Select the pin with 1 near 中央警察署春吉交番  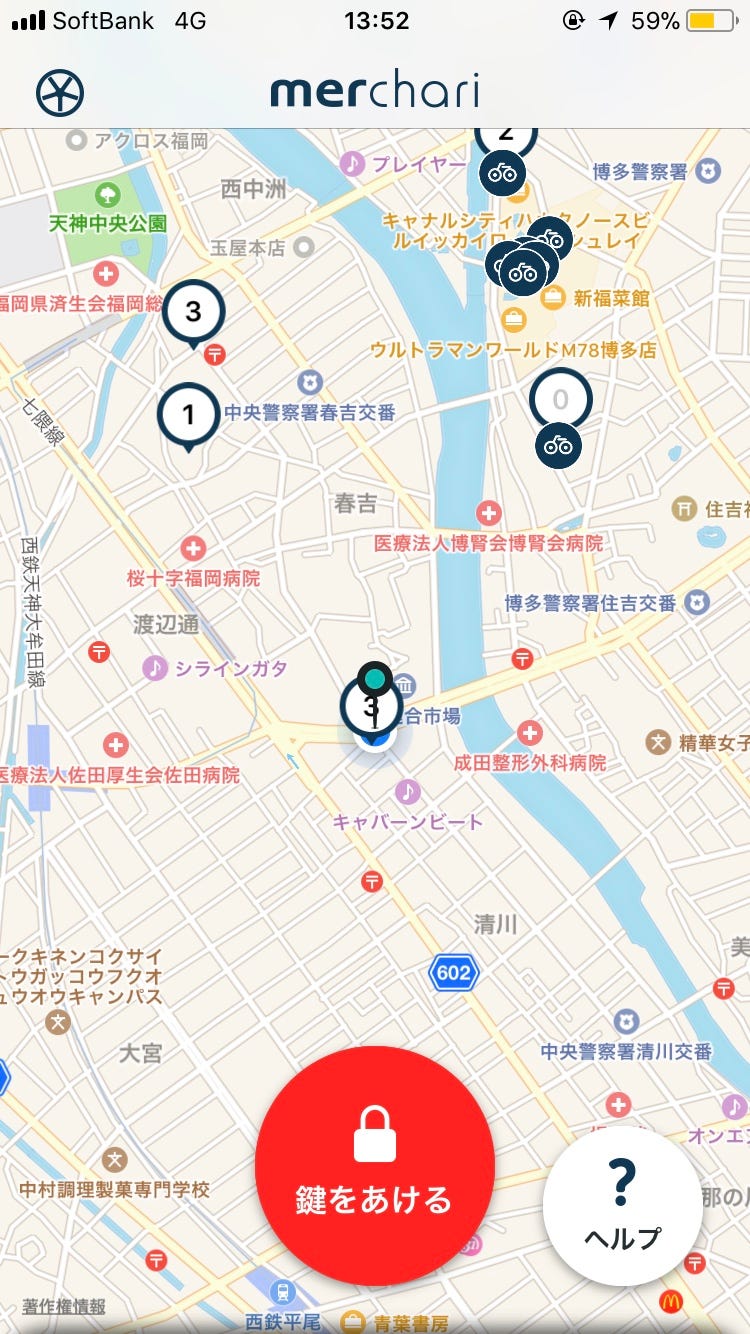click(188, 413)
